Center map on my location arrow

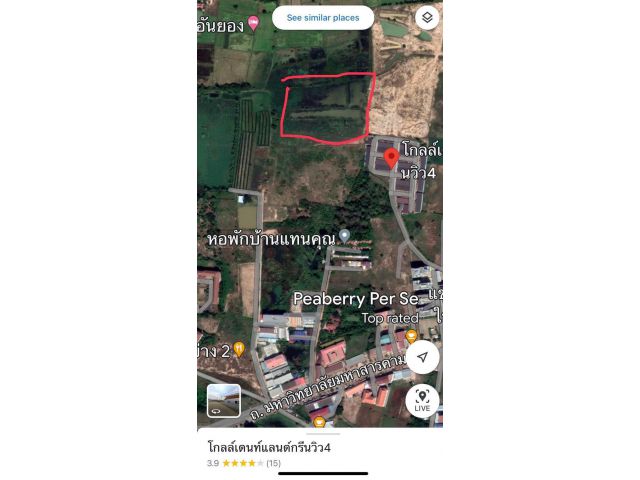422,358
